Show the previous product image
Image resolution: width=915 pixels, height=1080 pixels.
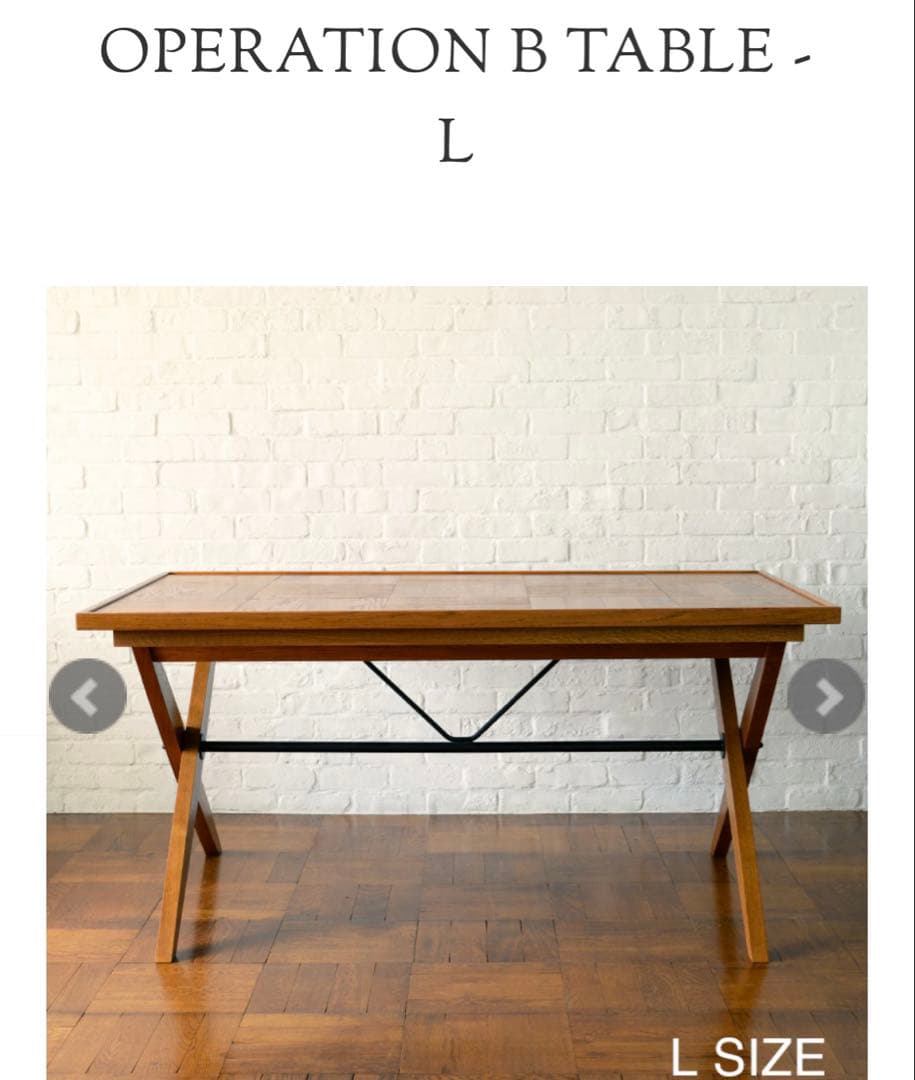point(88,696)
